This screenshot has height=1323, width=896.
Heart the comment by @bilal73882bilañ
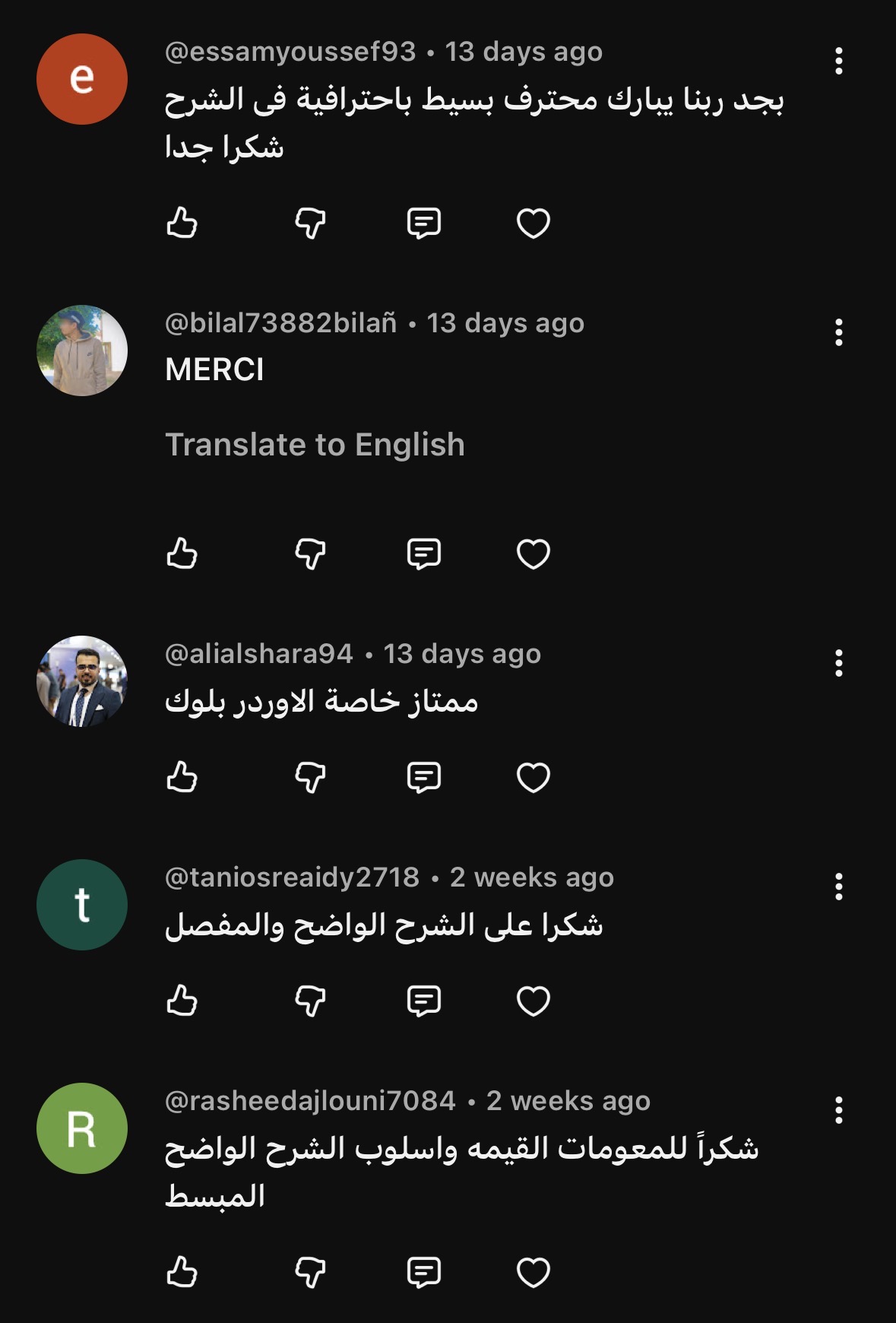(x=533, y=554)
